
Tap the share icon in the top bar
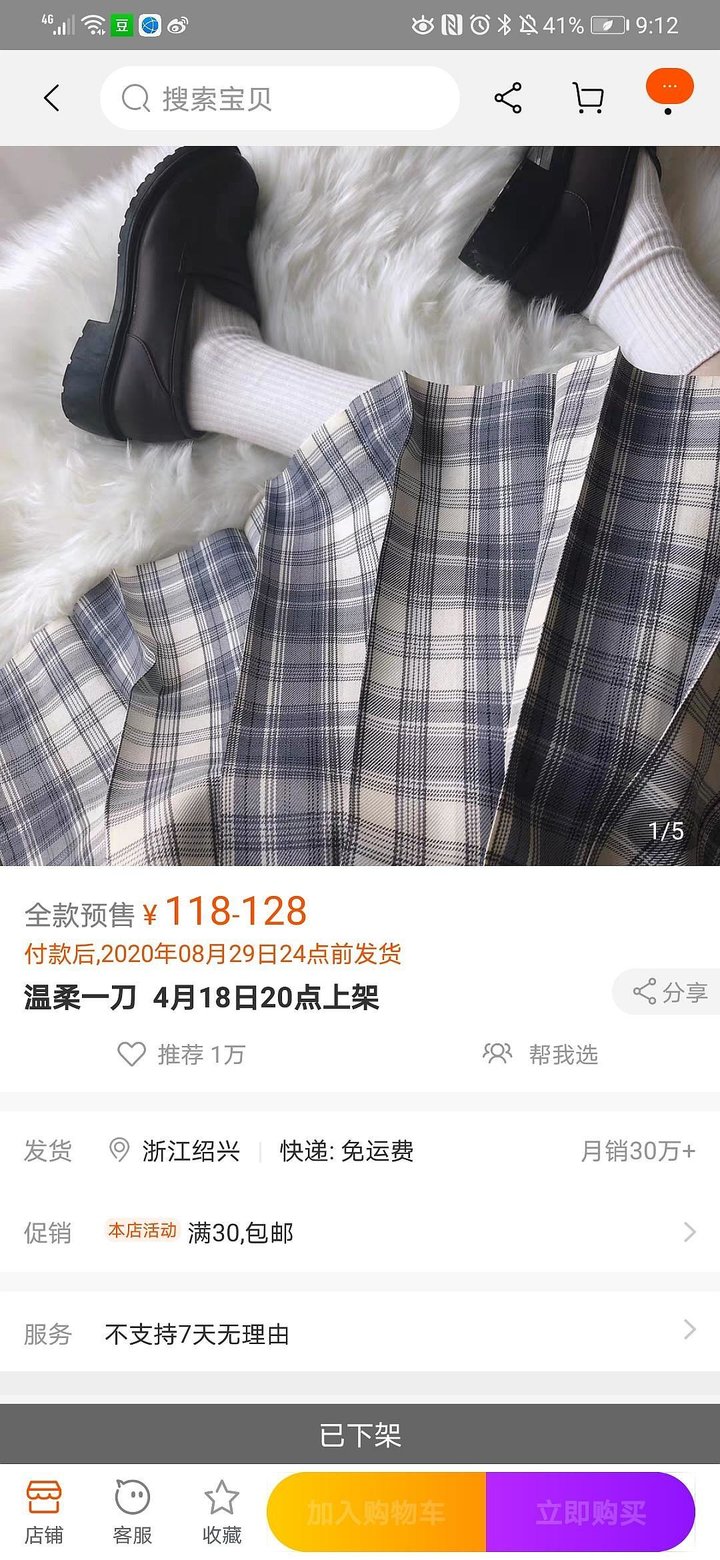coord(508,98)
